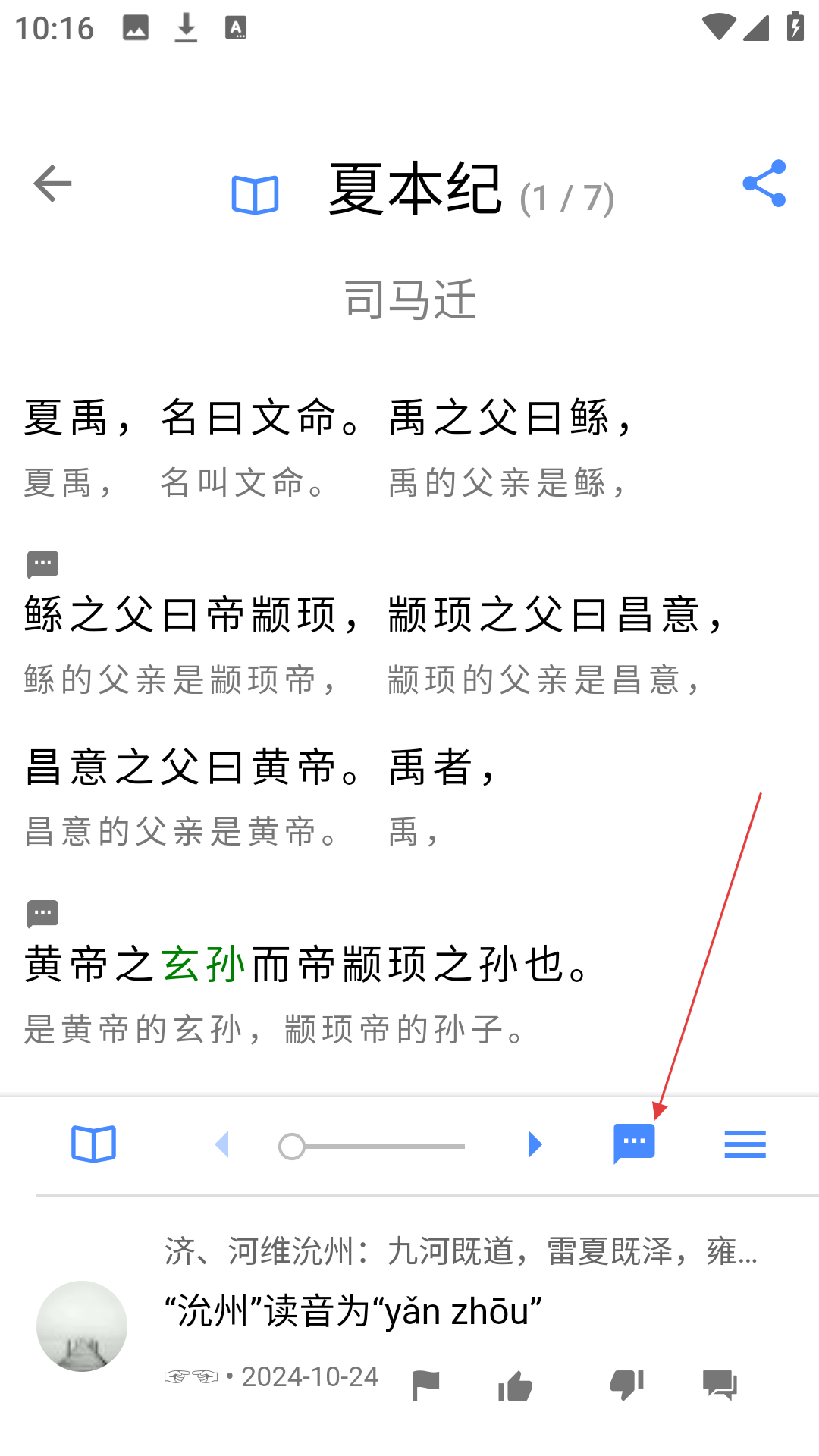
Task: Go to the next page with the right triangle
Action: [535, 1144]
